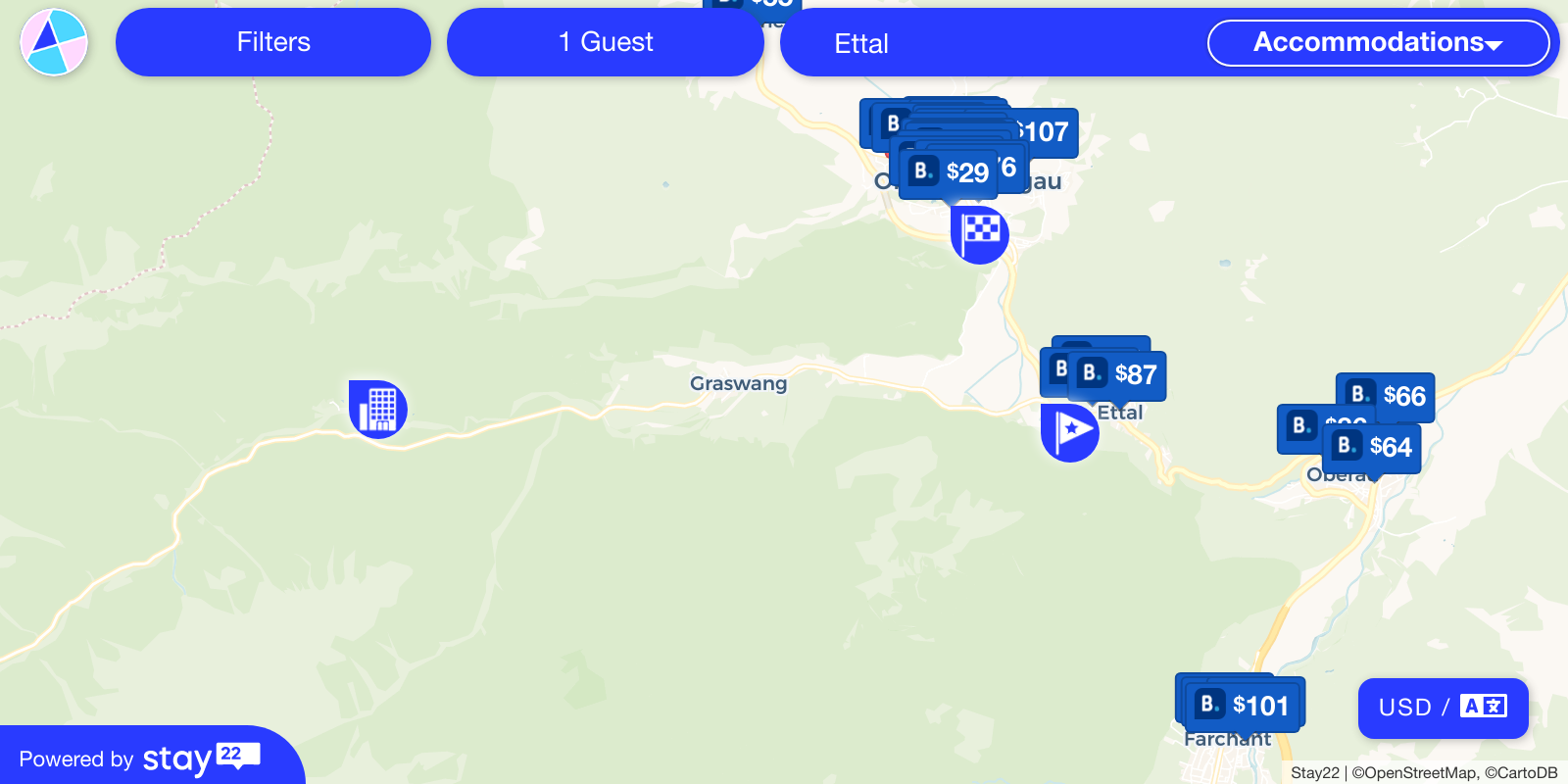The width and height of the screenshot is (1568, 784).
Task: Select the $87 listing marker
Action: (x=1119, y=375)
